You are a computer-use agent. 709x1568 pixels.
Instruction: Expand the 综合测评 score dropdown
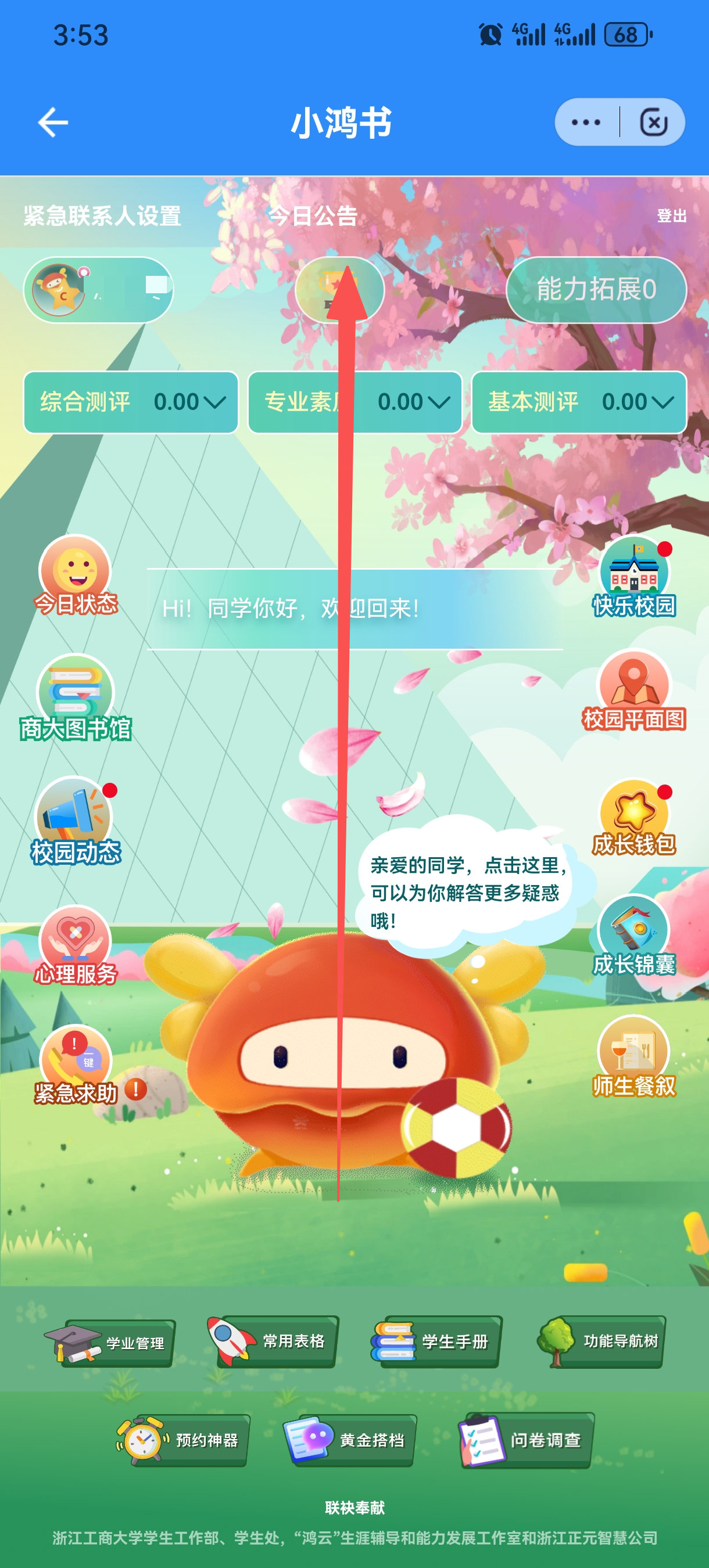pyautogui.click(x=131, y=402)
